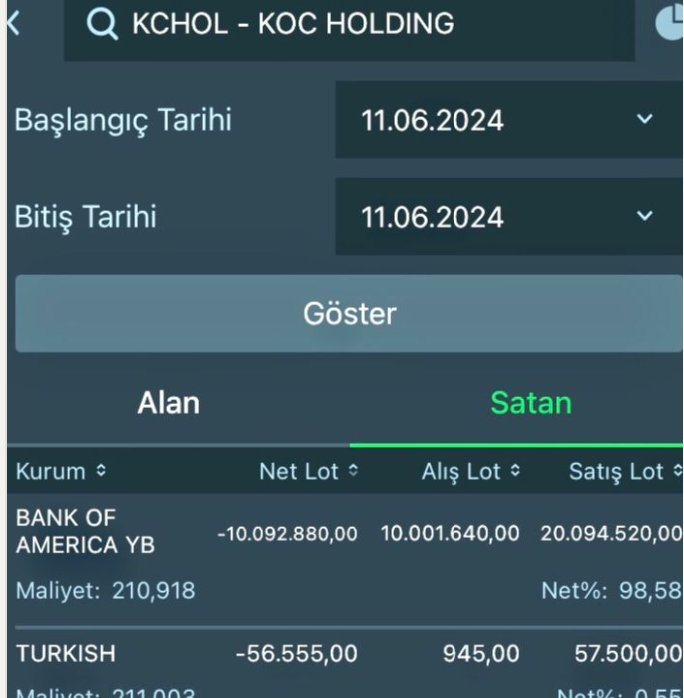Go back using the top-left arrow
The height and width of the screenshot is (698, 684).
(x=13, y=23)
